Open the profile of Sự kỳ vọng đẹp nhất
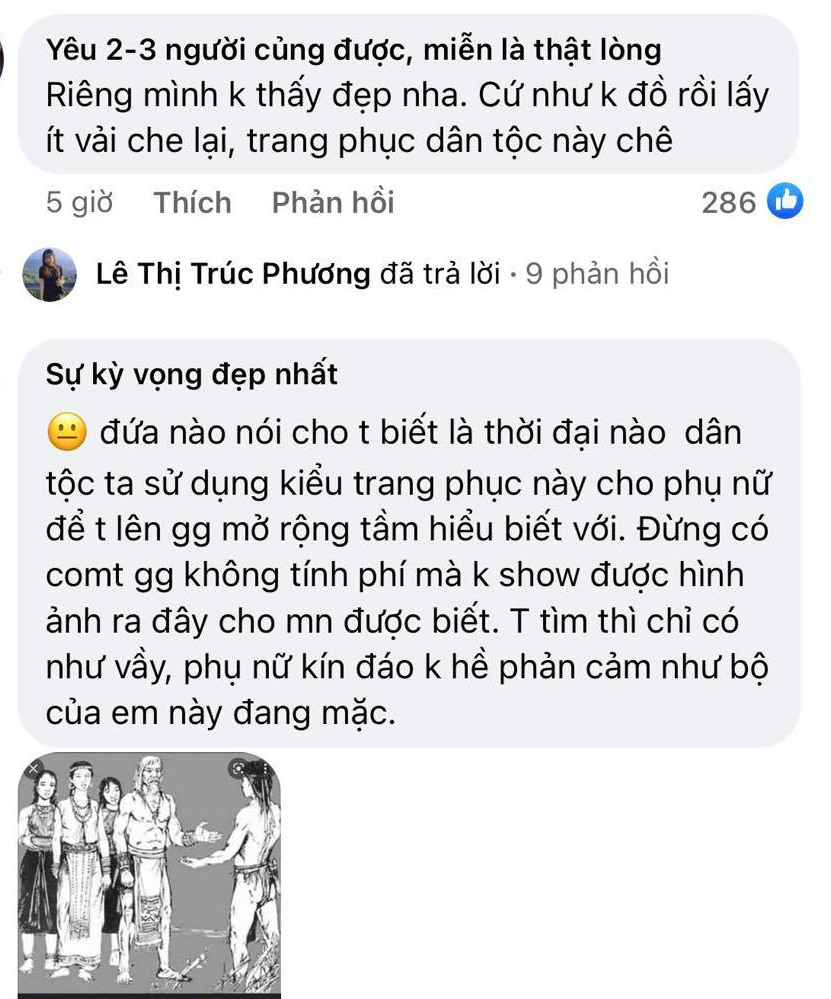The image size is (831, 999). pos(192,374)
